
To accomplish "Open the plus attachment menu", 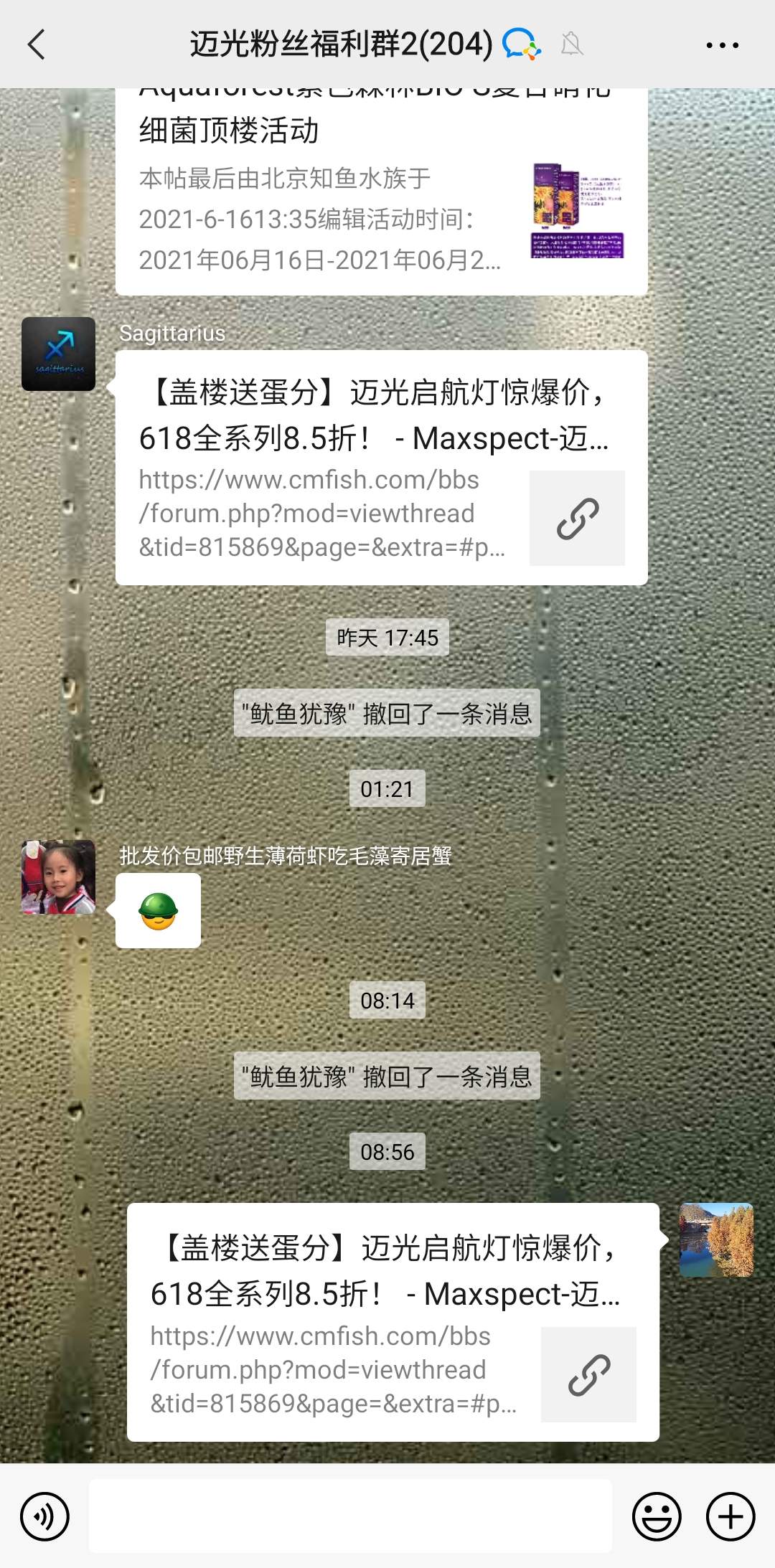I will click(731, 1516).
